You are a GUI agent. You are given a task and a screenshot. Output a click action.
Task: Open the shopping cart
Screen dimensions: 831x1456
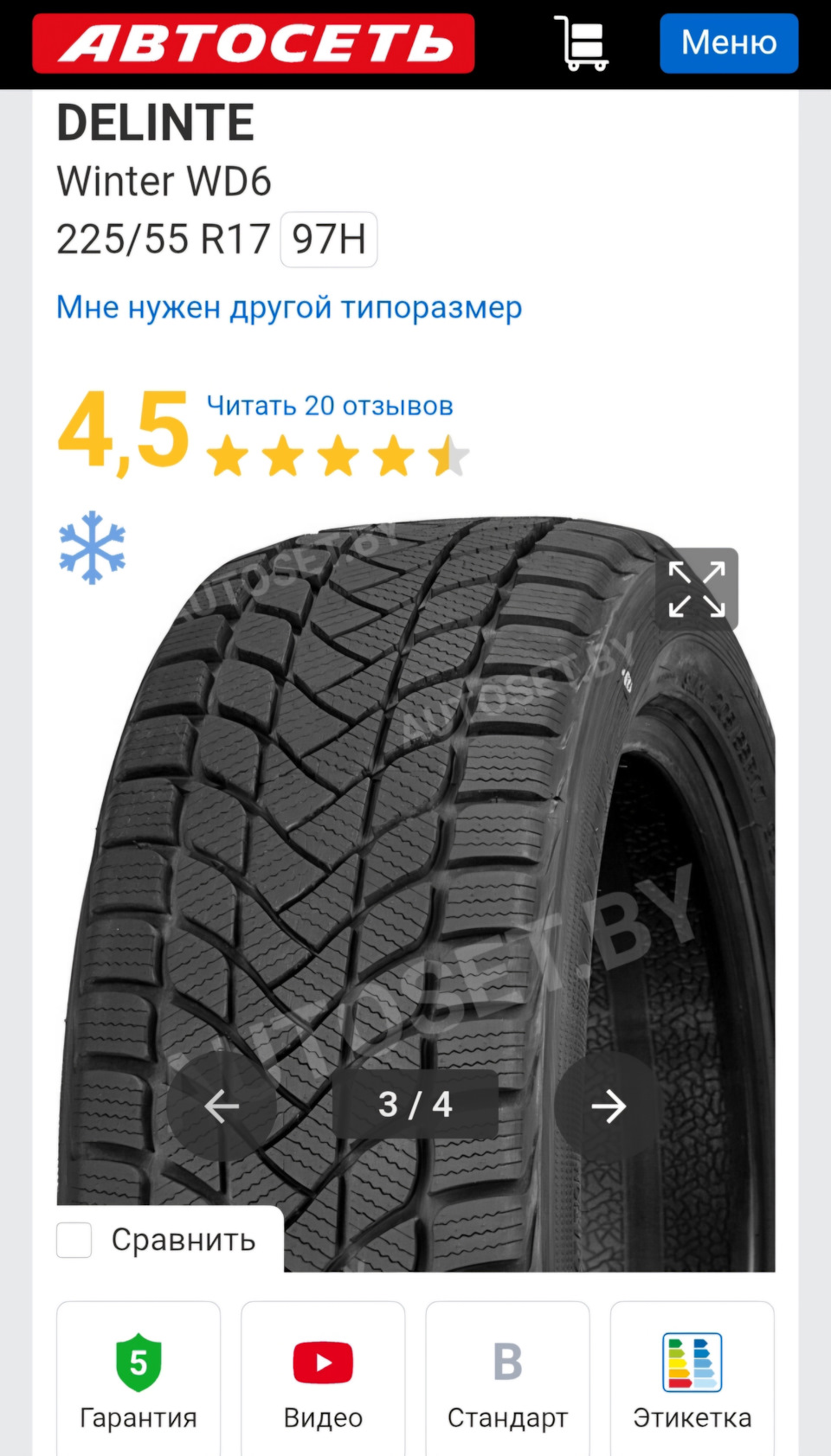pos(581,43)
